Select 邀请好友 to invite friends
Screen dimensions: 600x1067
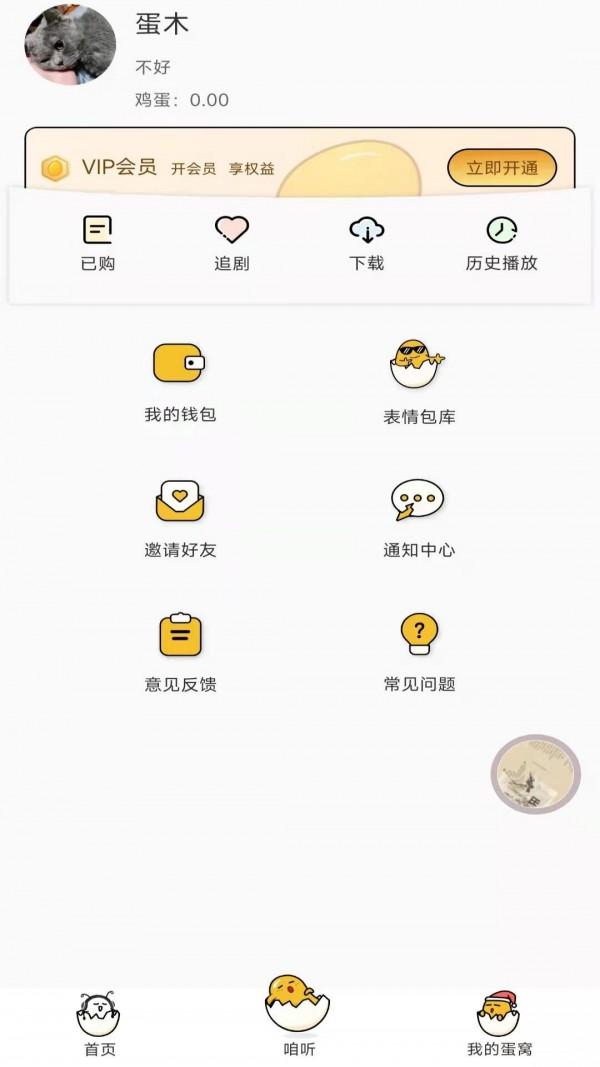click(x=180, y=517)
